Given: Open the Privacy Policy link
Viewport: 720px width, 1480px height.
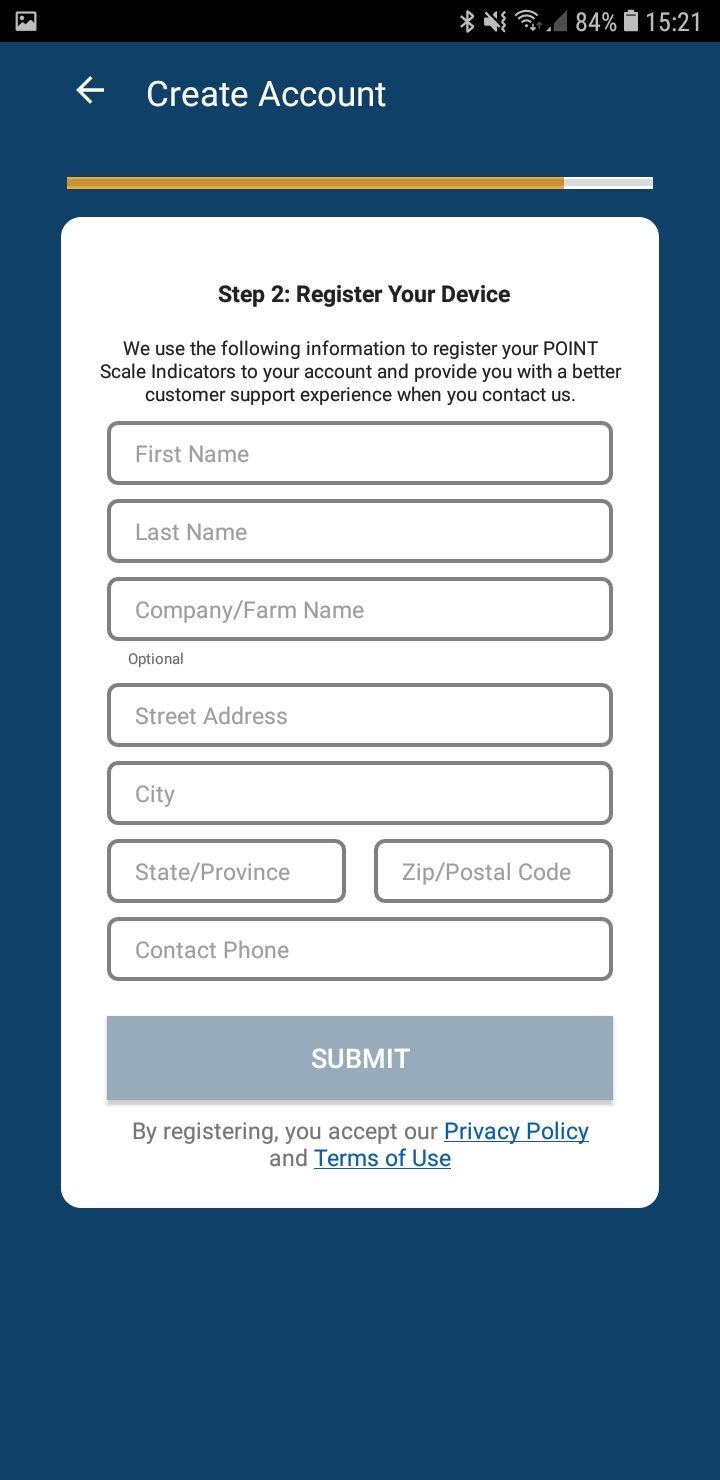Looking at the screenshot, I should click(516, 1131).
